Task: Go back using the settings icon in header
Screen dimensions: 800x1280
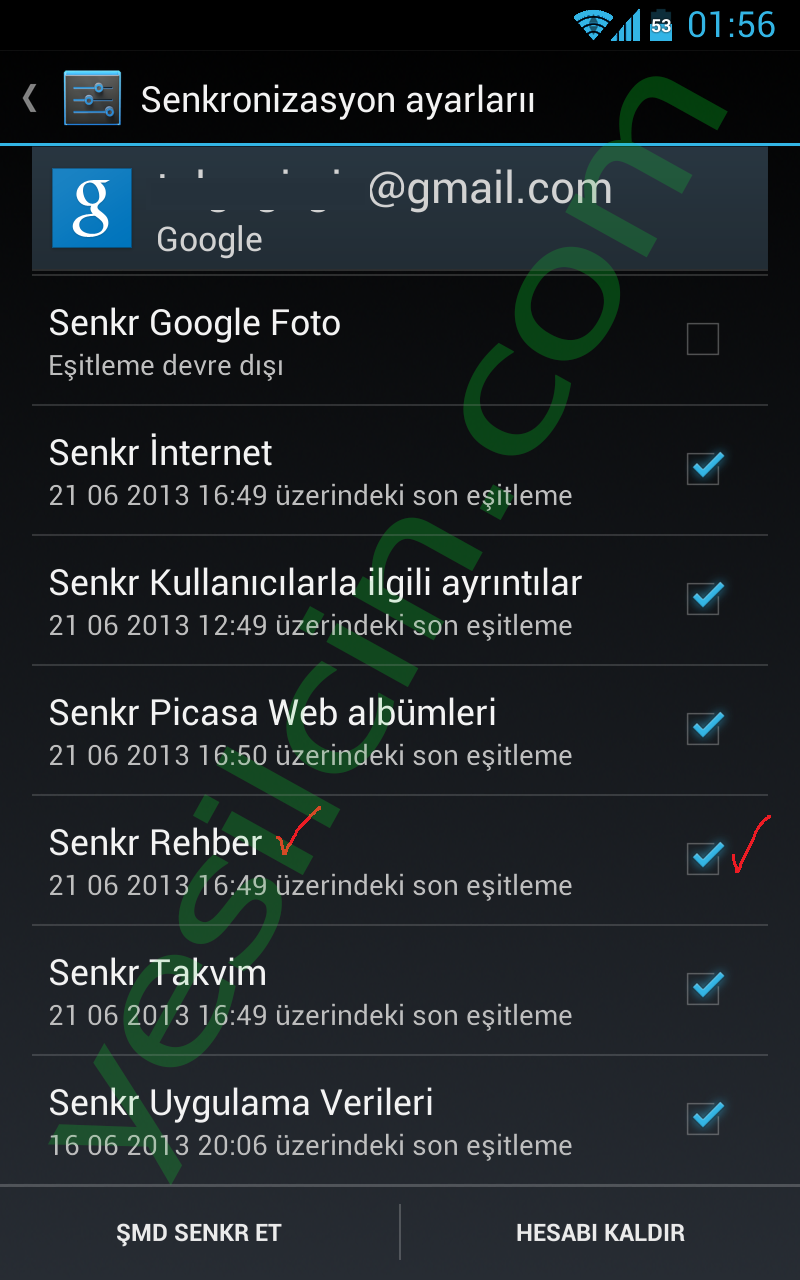Action: tap(91, 99)
